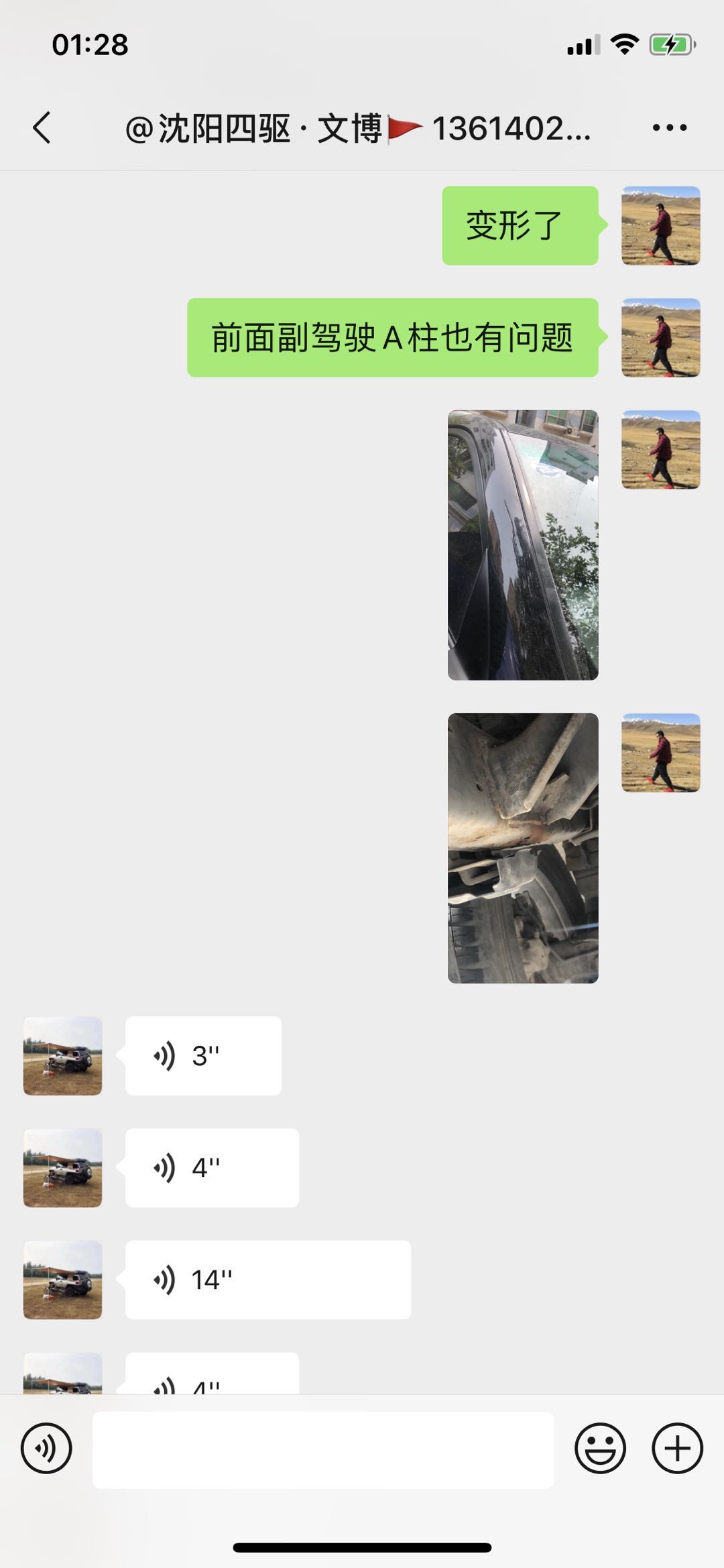Open the rusty chassis photo message
The height and width of the screenshot is (1568, 724).
click(x=523, y=848)
